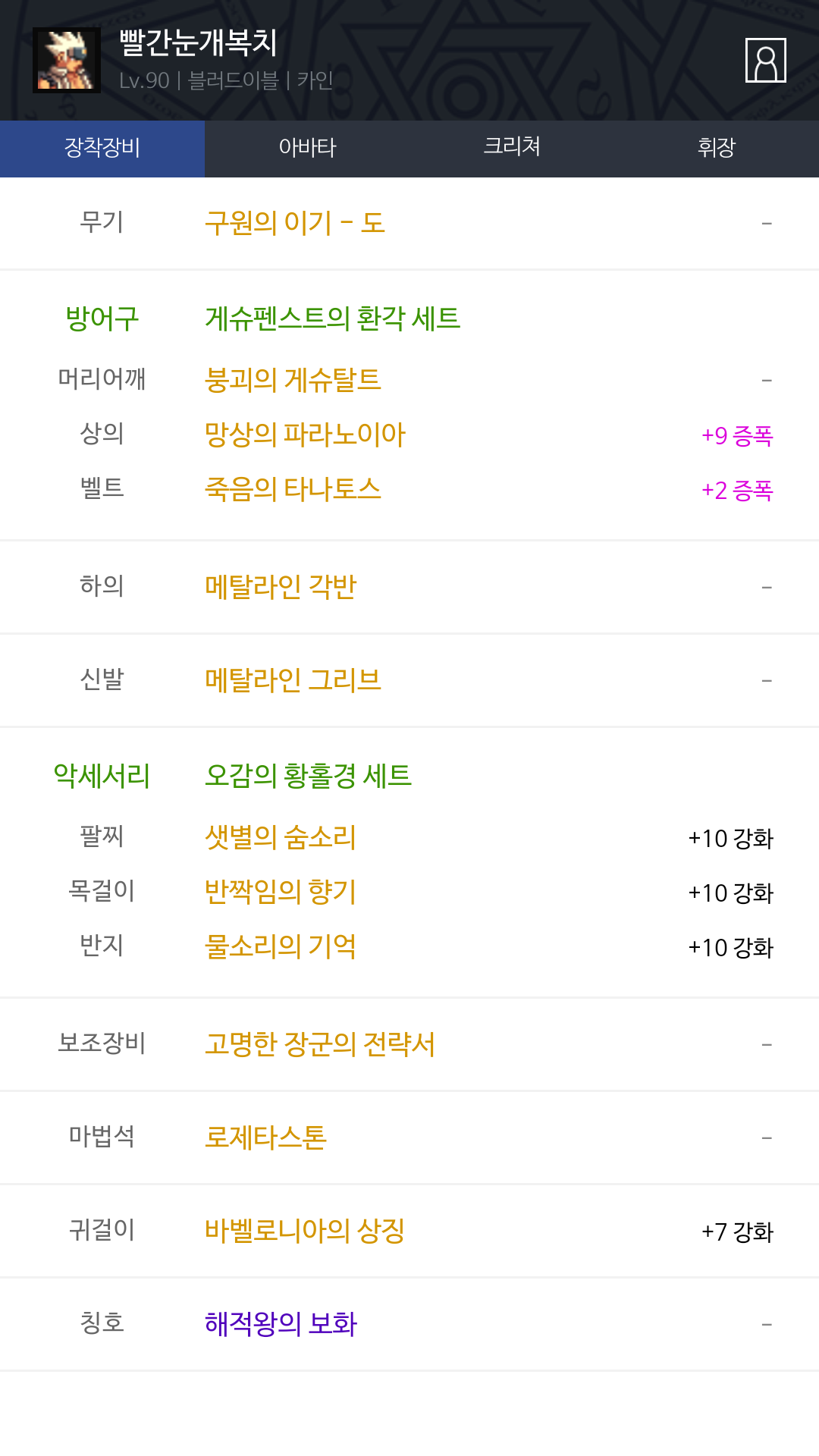Open 죽음의 타나토스 belt item
The width and height of the screenshot is (819, 1456).
click(293, 489)
